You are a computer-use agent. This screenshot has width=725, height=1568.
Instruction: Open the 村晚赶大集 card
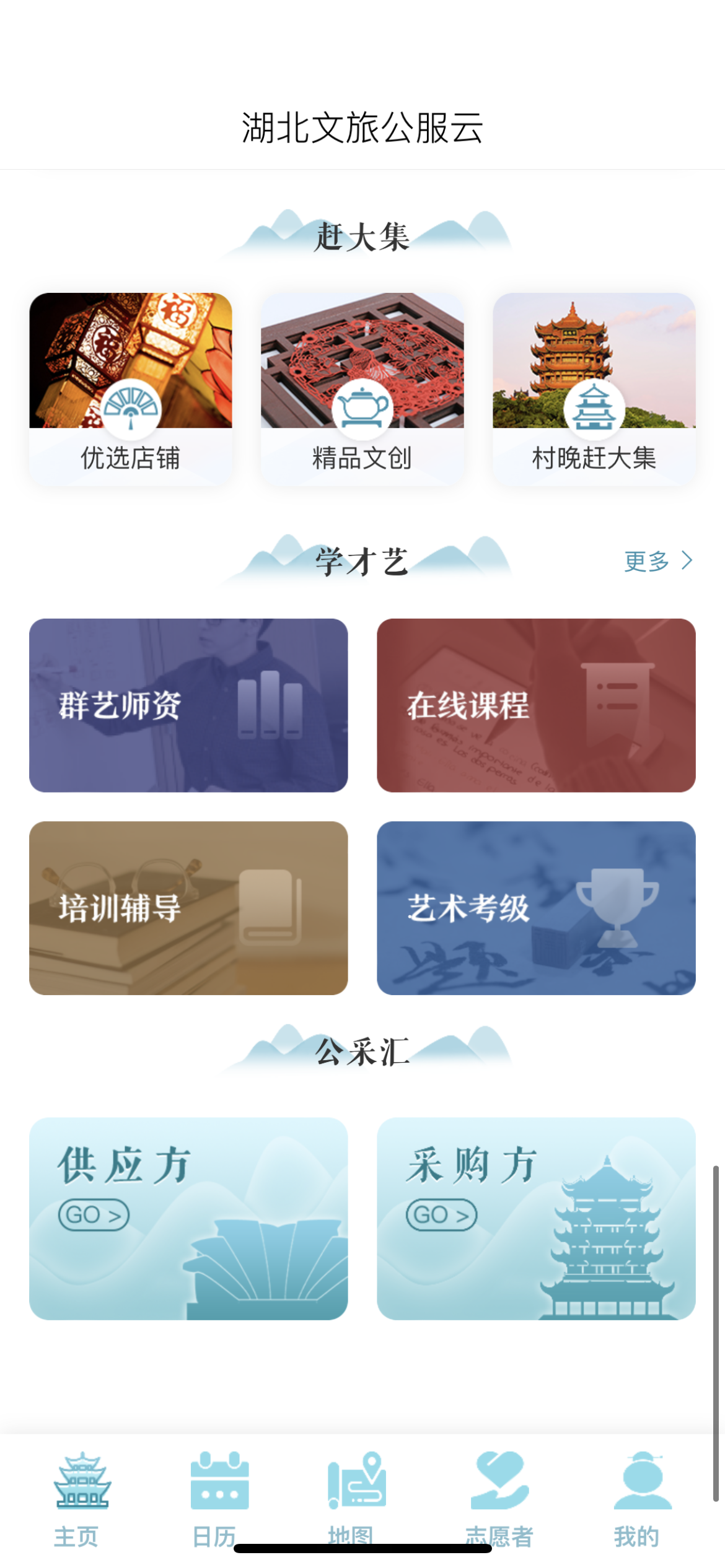click(x=594, y=389)
